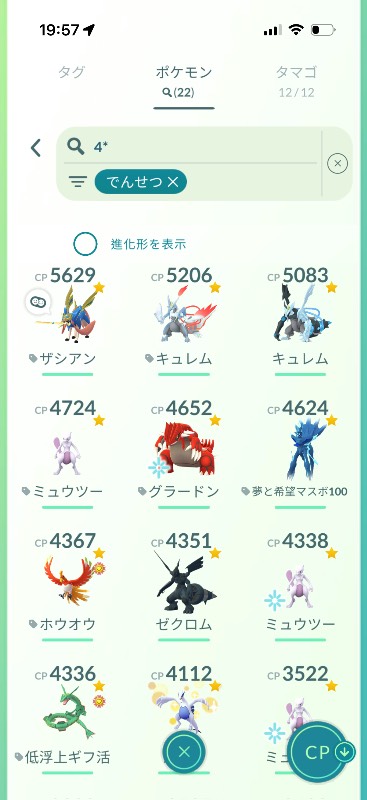Open the filter options icon
The image size is (367, 800).
[78, 182]
